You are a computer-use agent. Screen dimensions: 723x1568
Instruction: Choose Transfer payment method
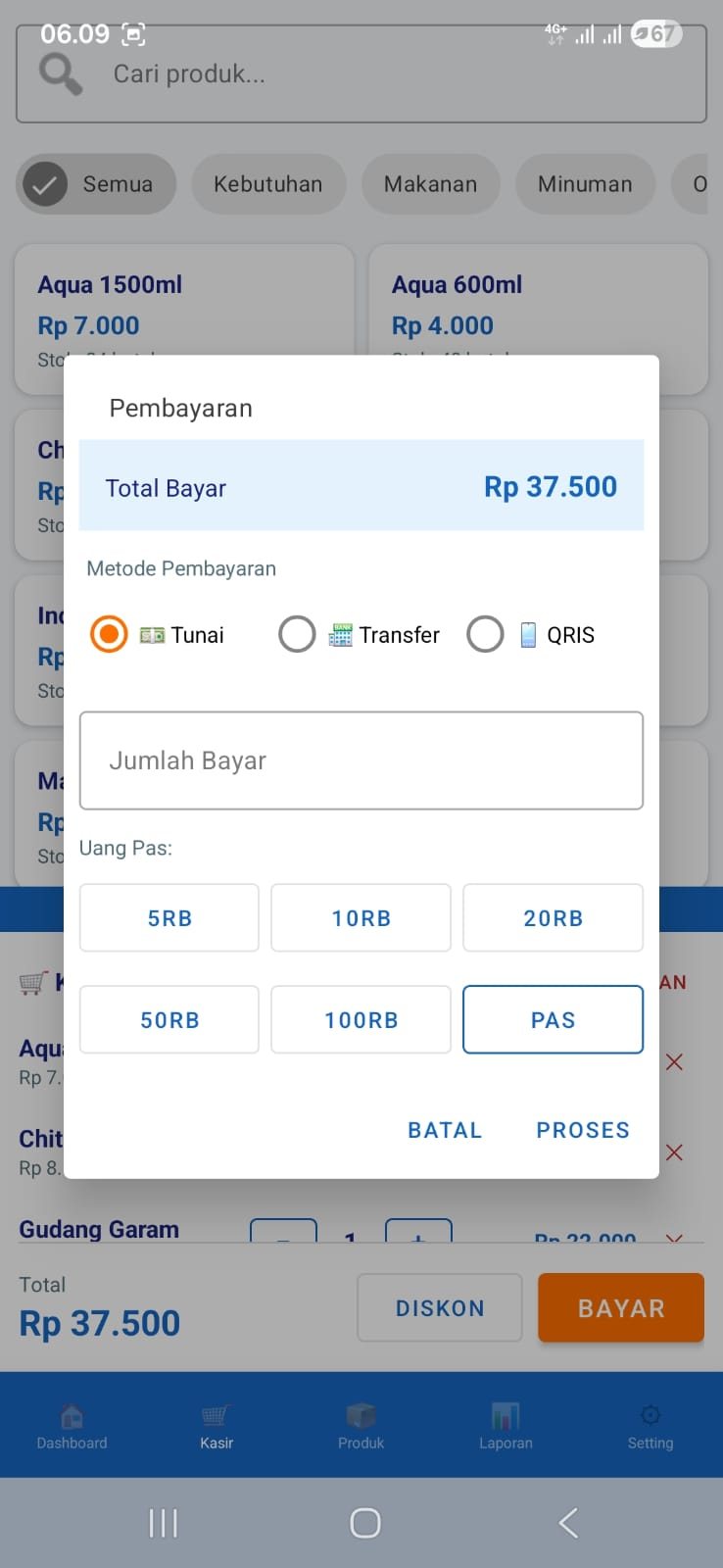297,634
